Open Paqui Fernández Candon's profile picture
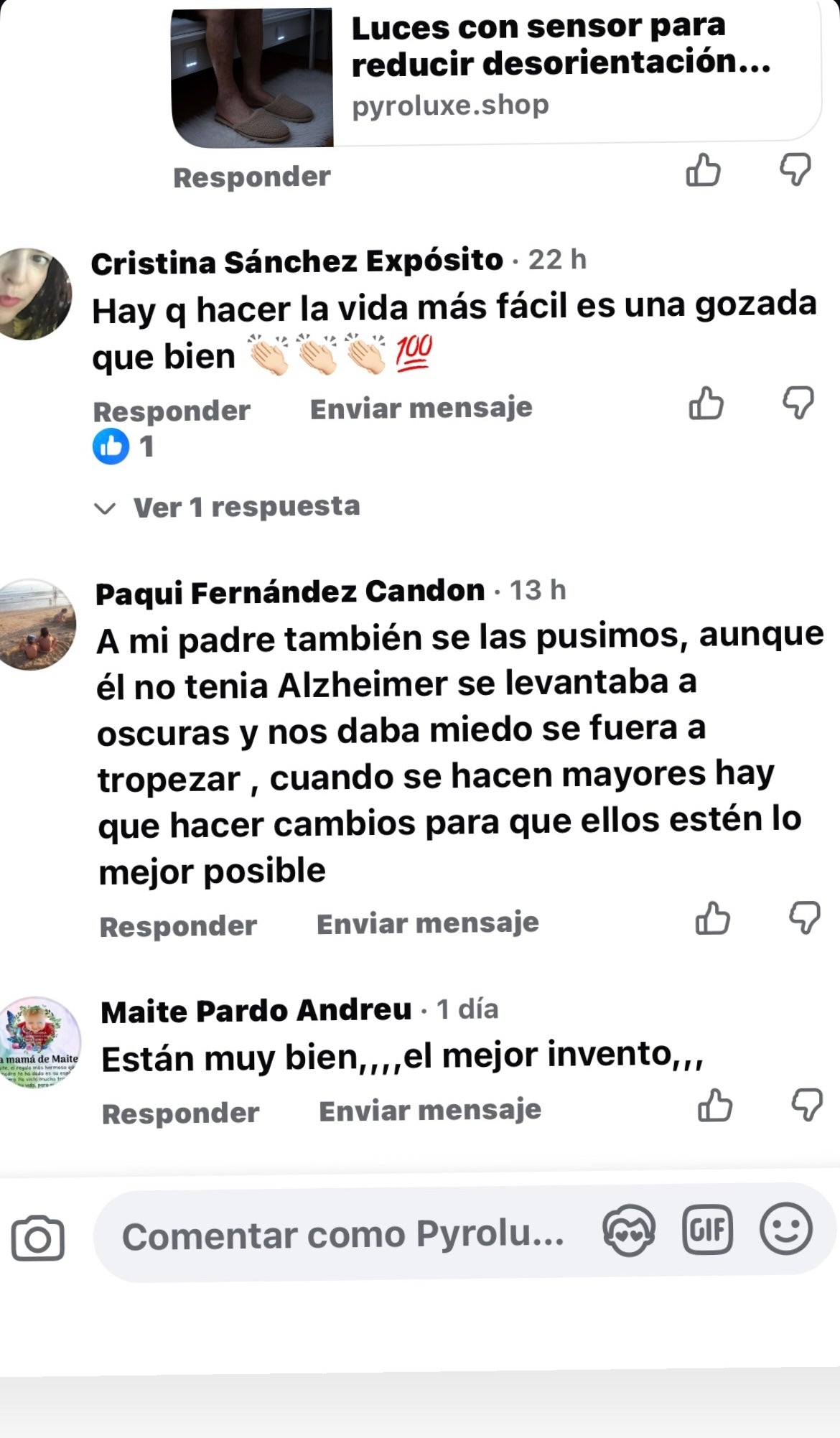This screenshot has width=840, height=1438. (36, 625)
